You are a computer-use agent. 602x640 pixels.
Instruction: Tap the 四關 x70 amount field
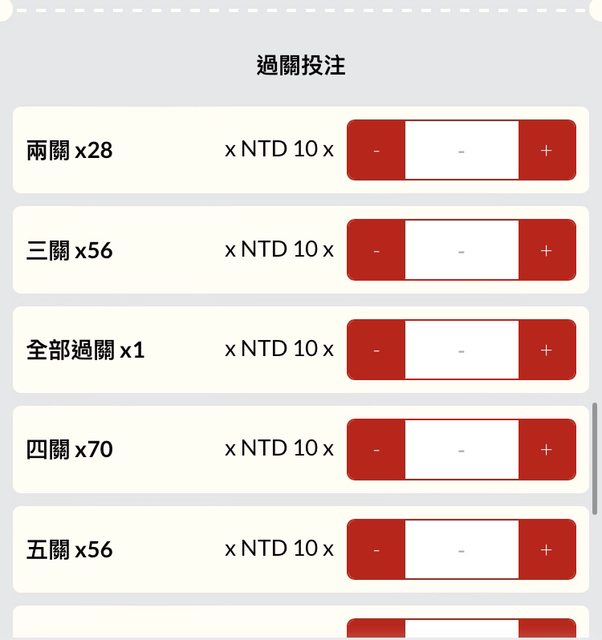click(461, 450)
